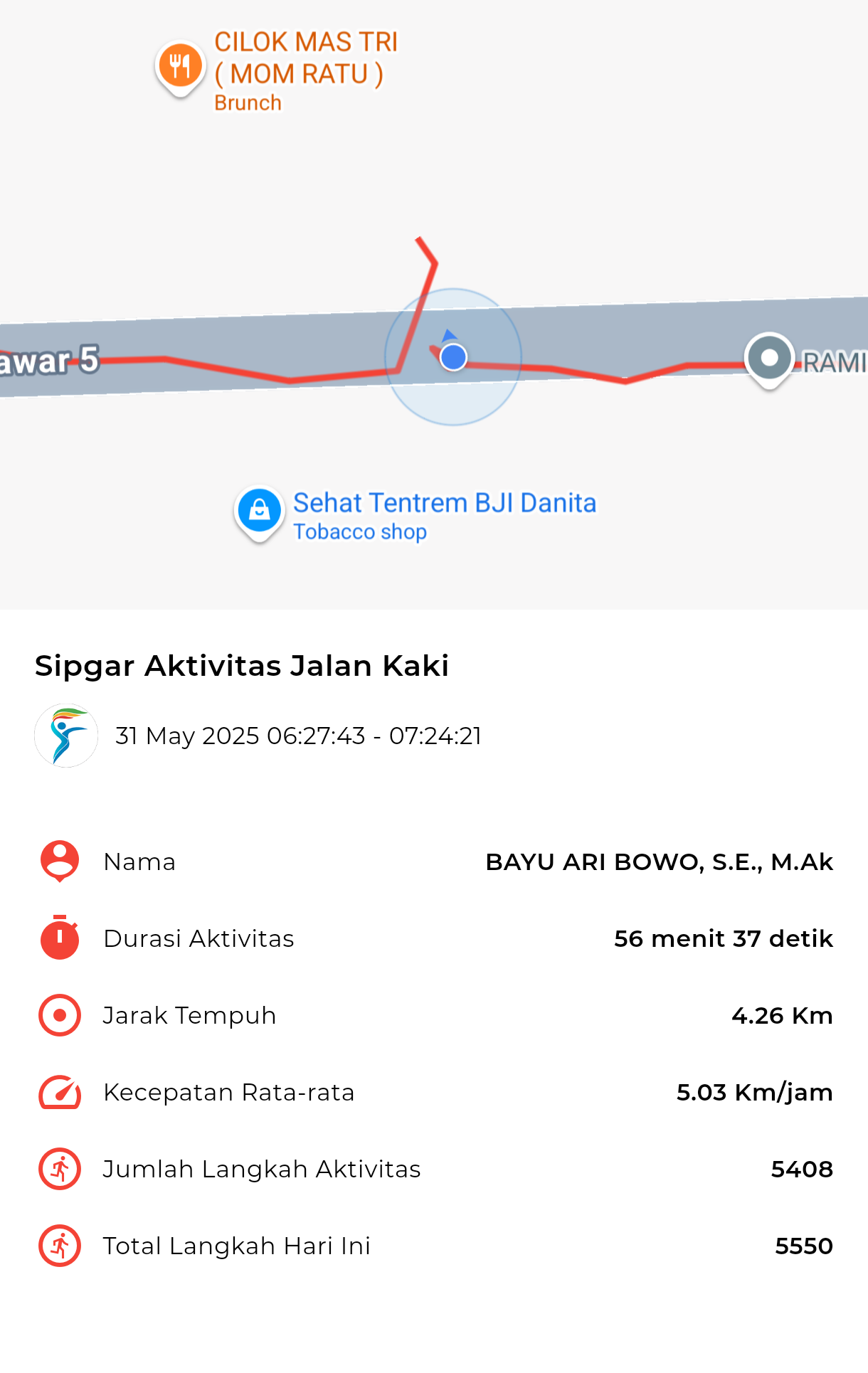868x1373 pixels.
Task: Click the speedometer icon for Kecepatan Rata-rata
Action: click(x=60, y=1092)
